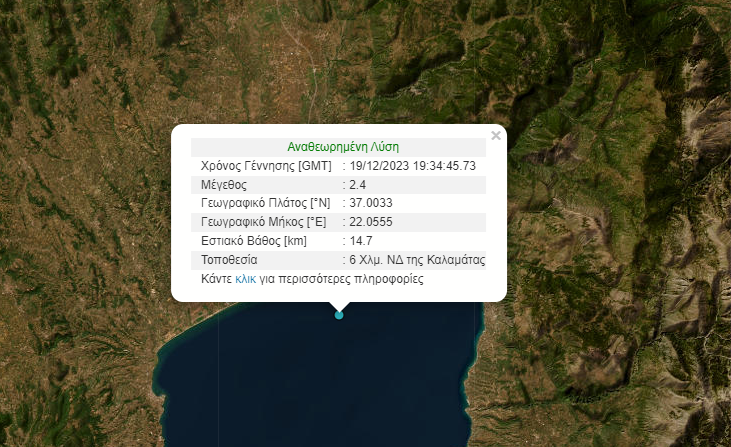Open the κλικ link for more information

pos(246,280)
